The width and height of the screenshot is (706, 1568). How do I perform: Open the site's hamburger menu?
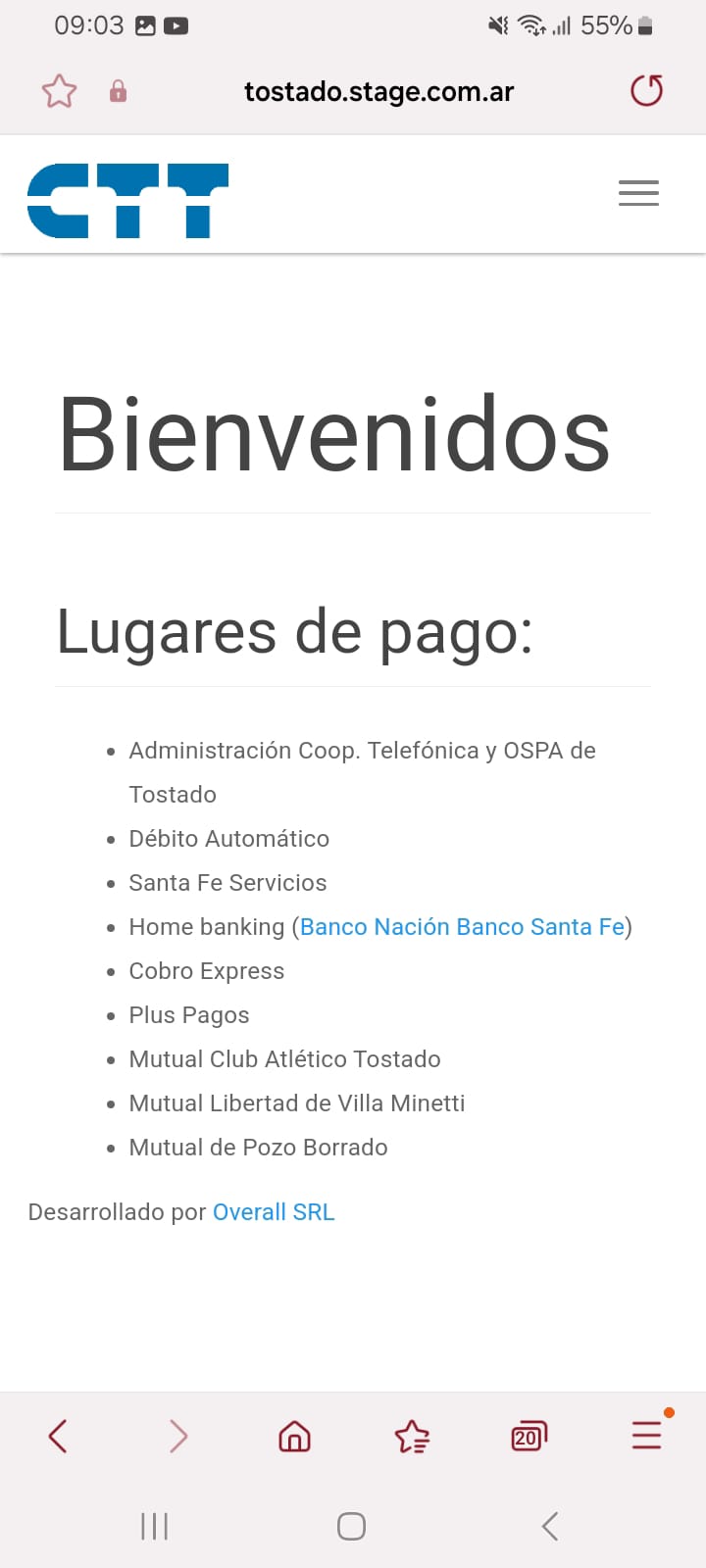coord(638,193)
